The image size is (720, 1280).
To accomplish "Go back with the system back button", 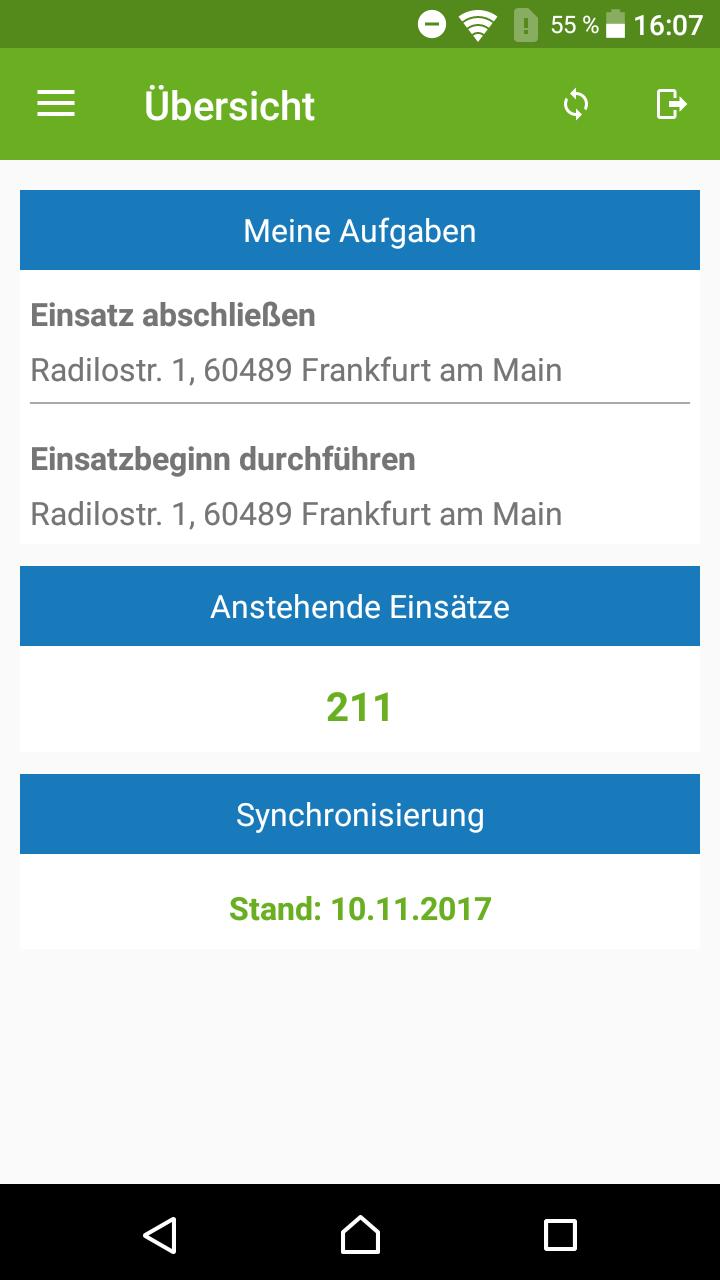I will coord(160,1235).
